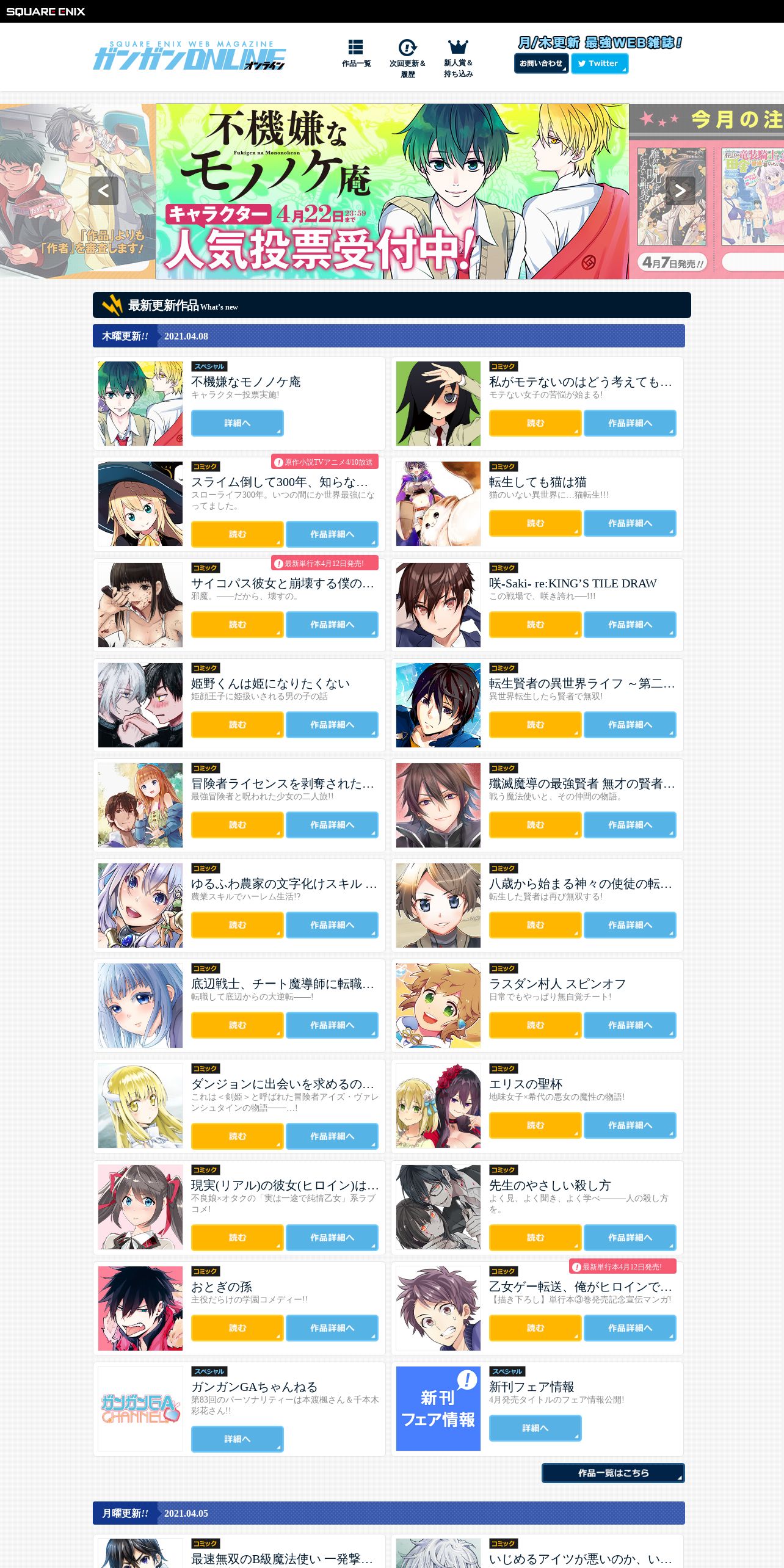Image resolution: width=784 pixels, height=1568 pixels.
Task: Read おとぎの孫 comic
Action: [238, 1328]
